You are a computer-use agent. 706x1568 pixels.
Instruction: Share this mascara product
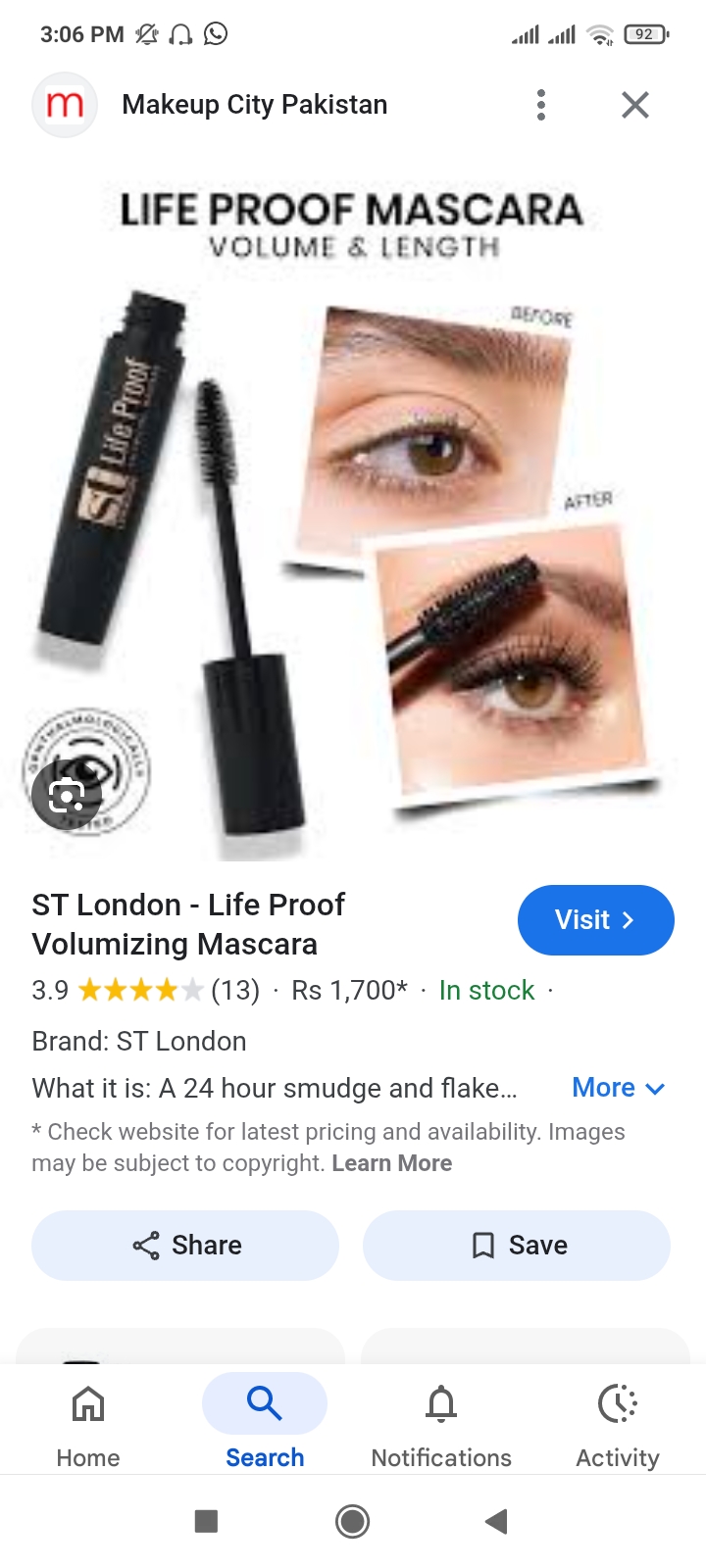(x=185, y=1246)
